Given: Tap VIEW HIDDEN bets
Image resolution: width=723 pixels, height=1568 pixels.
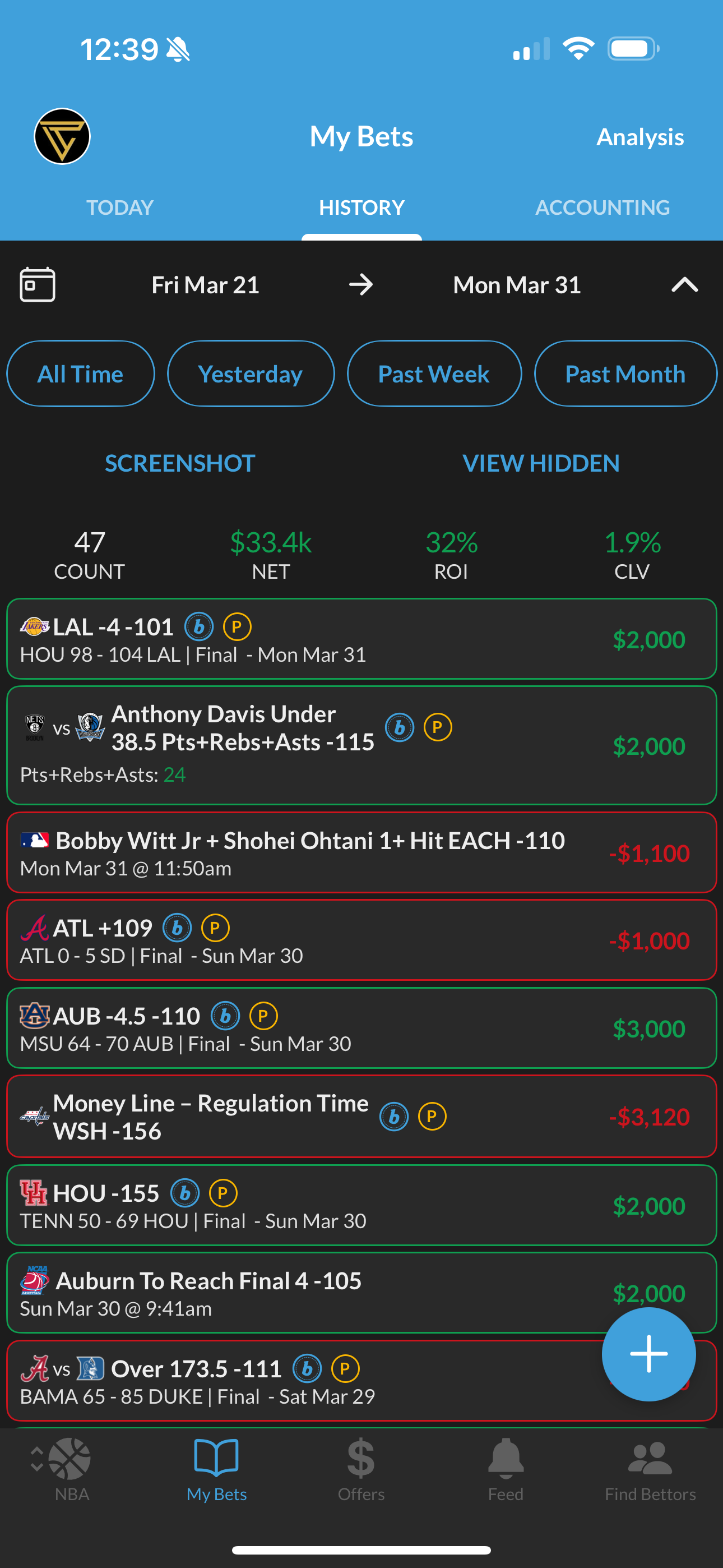Looking at the screenshot, I should pyautogui.click(x=540, y=463).
